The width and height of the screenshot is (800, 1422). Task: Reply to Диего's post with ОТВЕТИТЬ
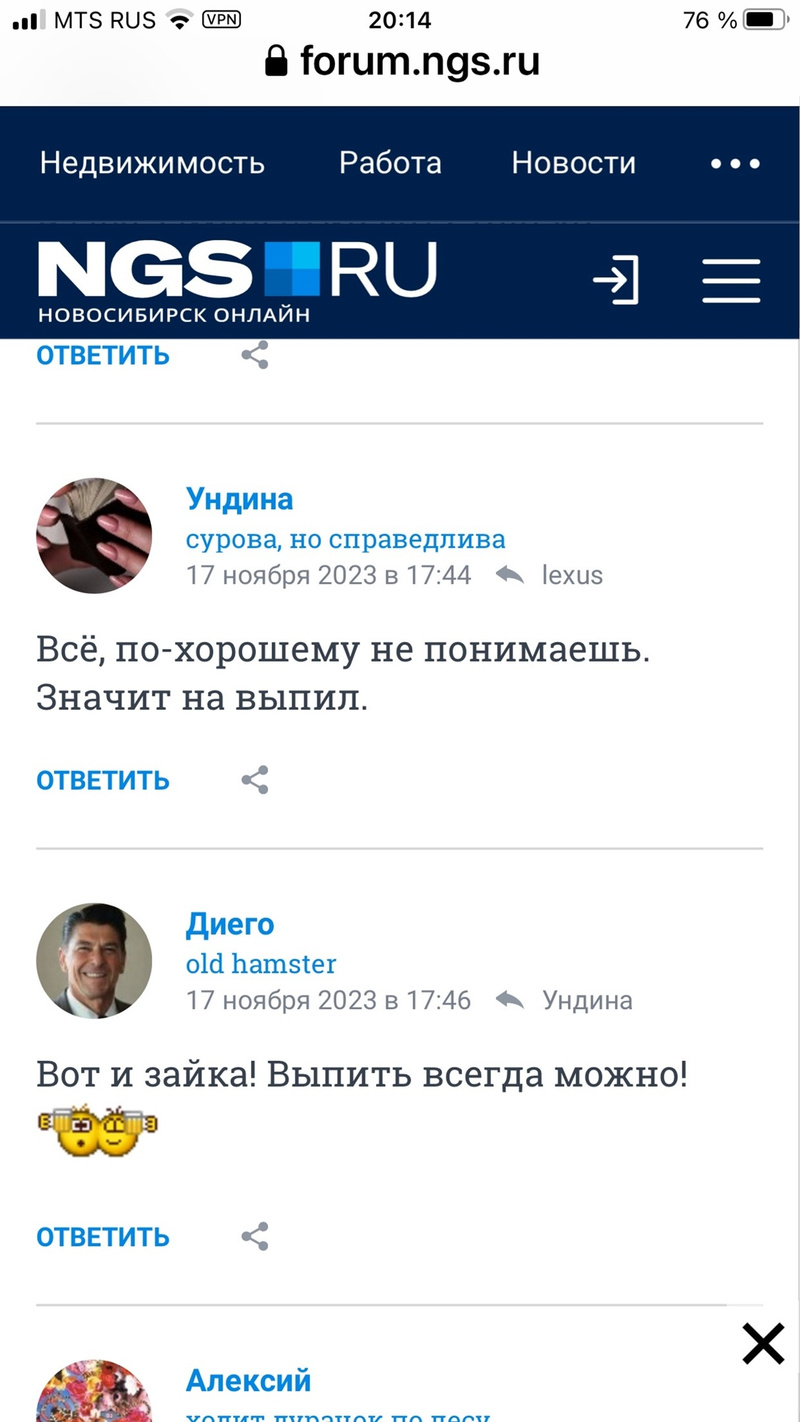[103, 1237]
